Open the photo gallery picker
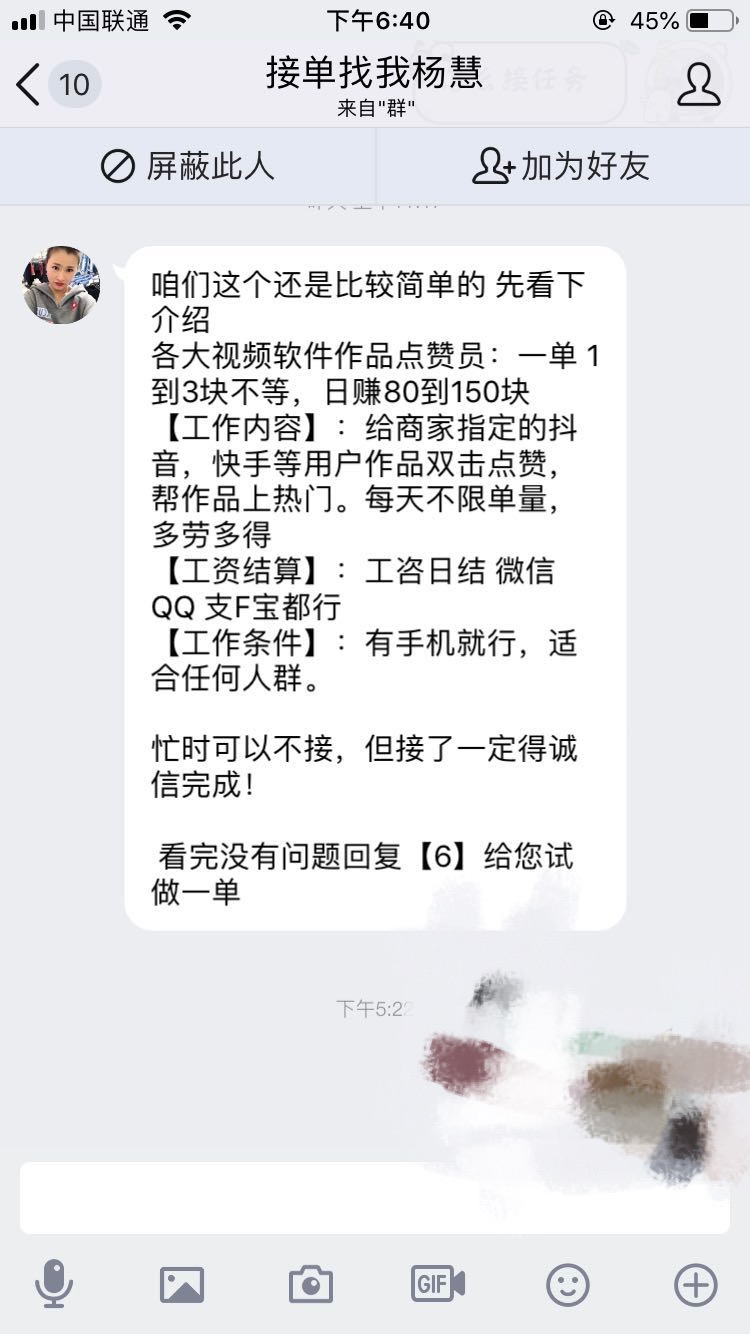Screen dimensions: 750x1334 pos(182,1284)
